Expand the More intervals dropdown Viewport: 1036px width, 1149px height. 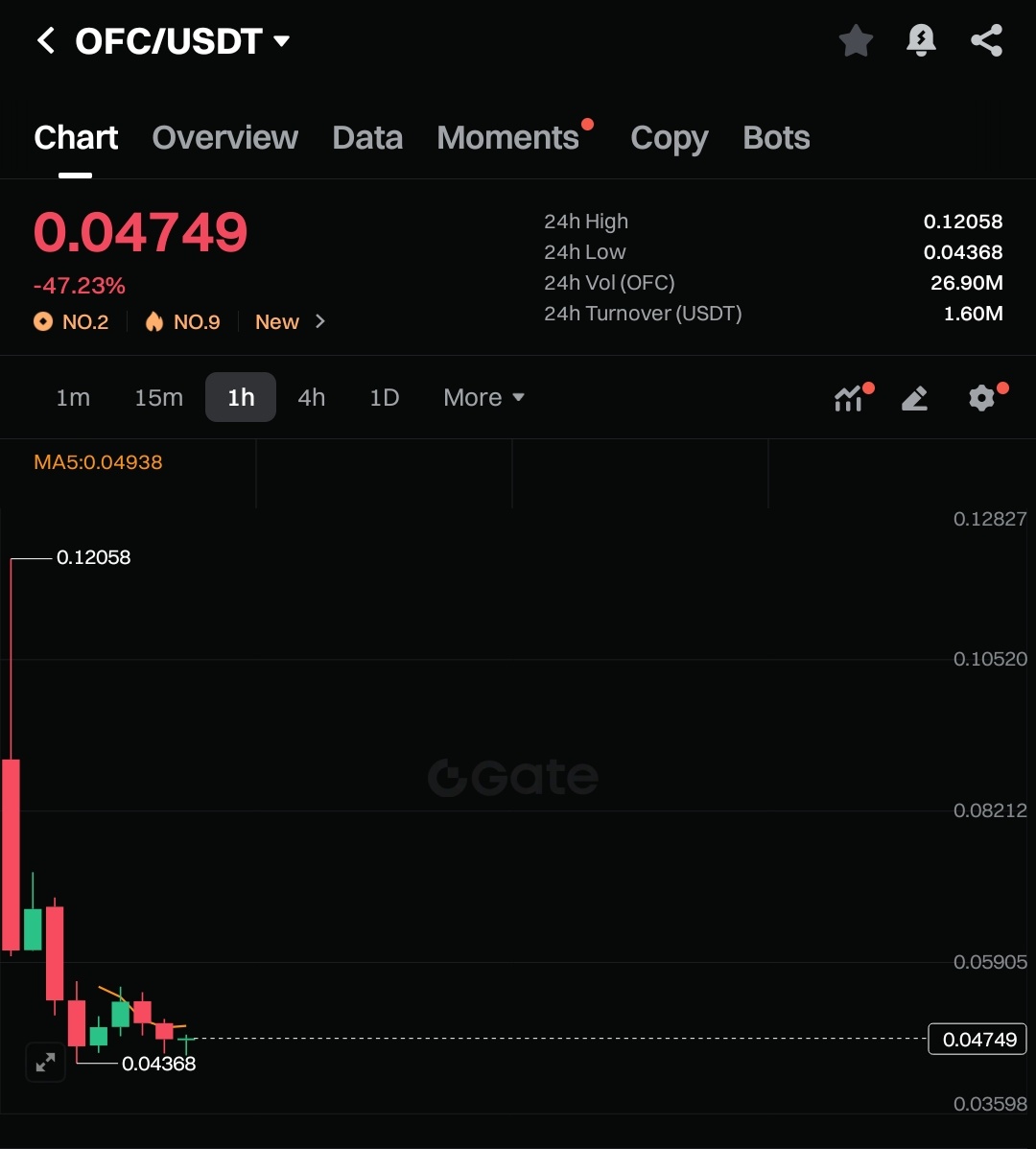click(483, 397)
